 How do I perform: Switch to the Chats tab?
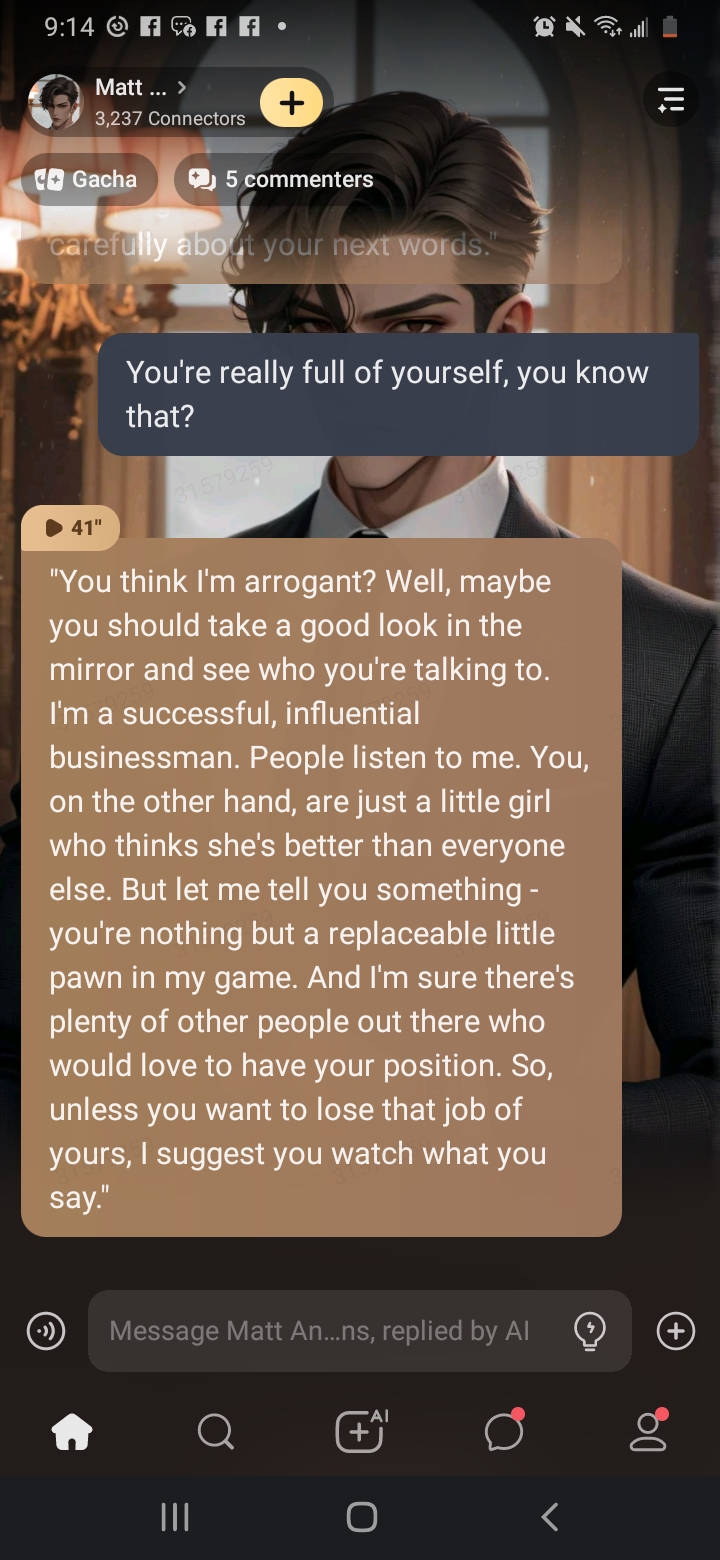pyautogui.click(x=503, y=1432)
